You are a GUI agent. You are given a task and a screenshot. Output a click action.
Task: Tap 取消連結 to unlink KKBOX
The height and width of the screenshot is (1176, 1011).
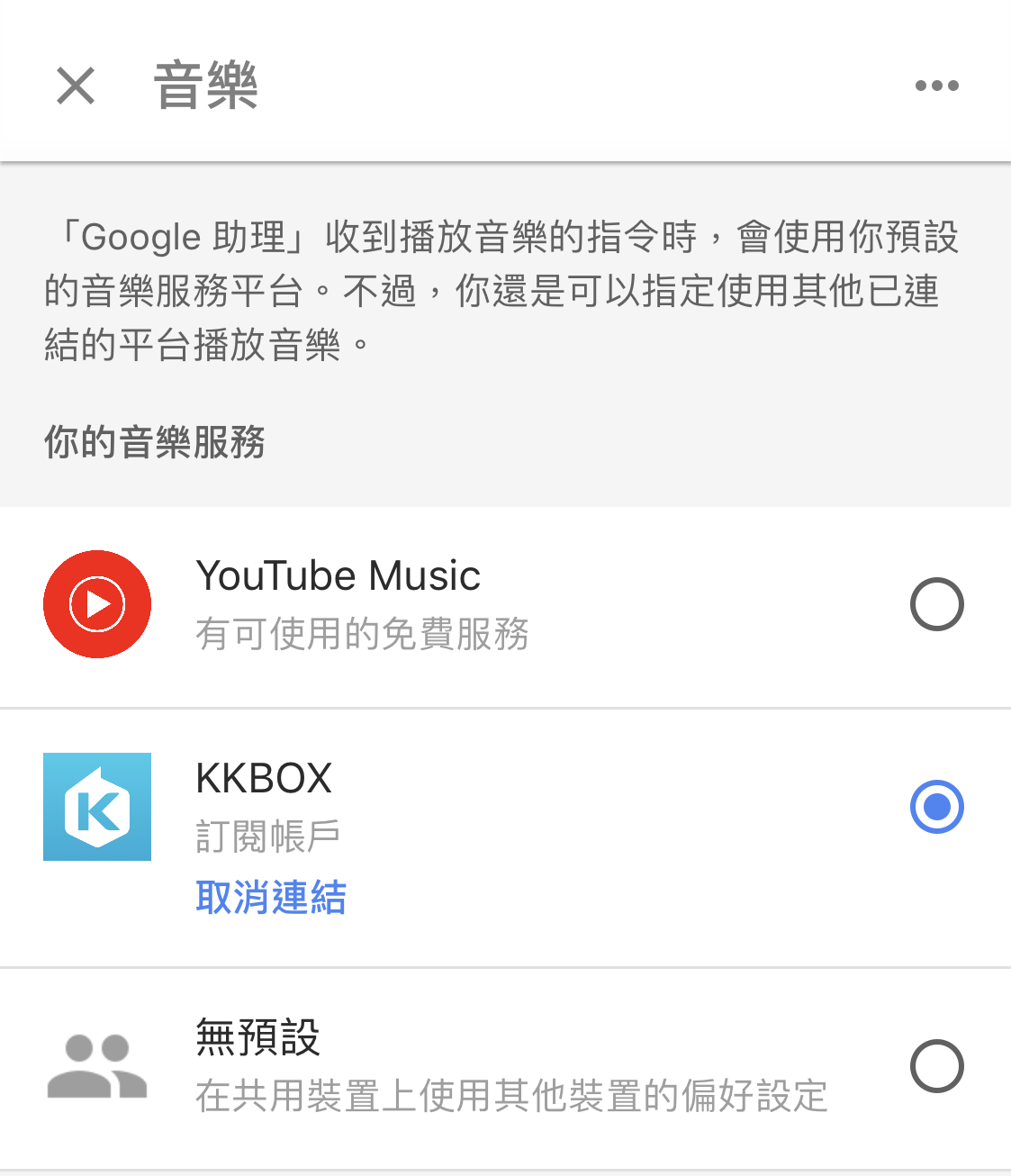click(271, 898)
